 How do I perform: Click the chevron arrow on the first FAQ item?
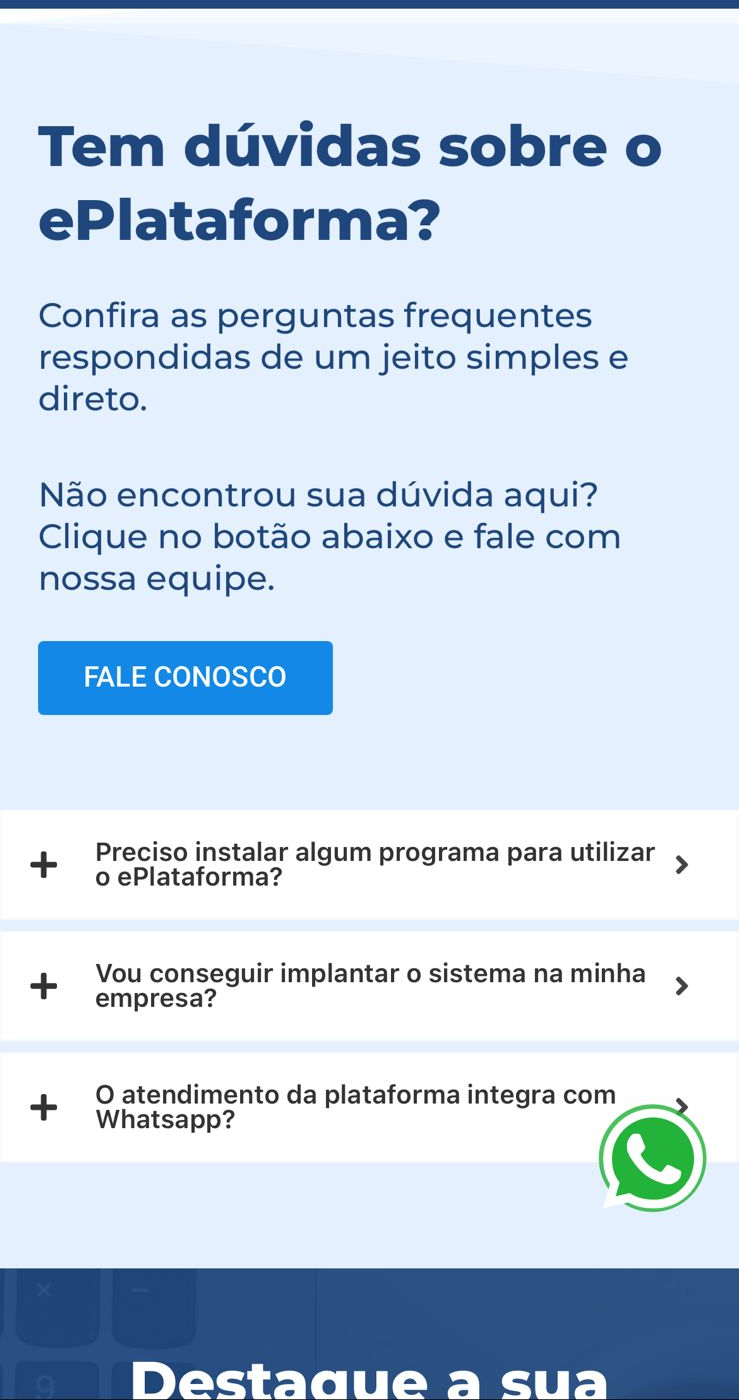point(682,864)
